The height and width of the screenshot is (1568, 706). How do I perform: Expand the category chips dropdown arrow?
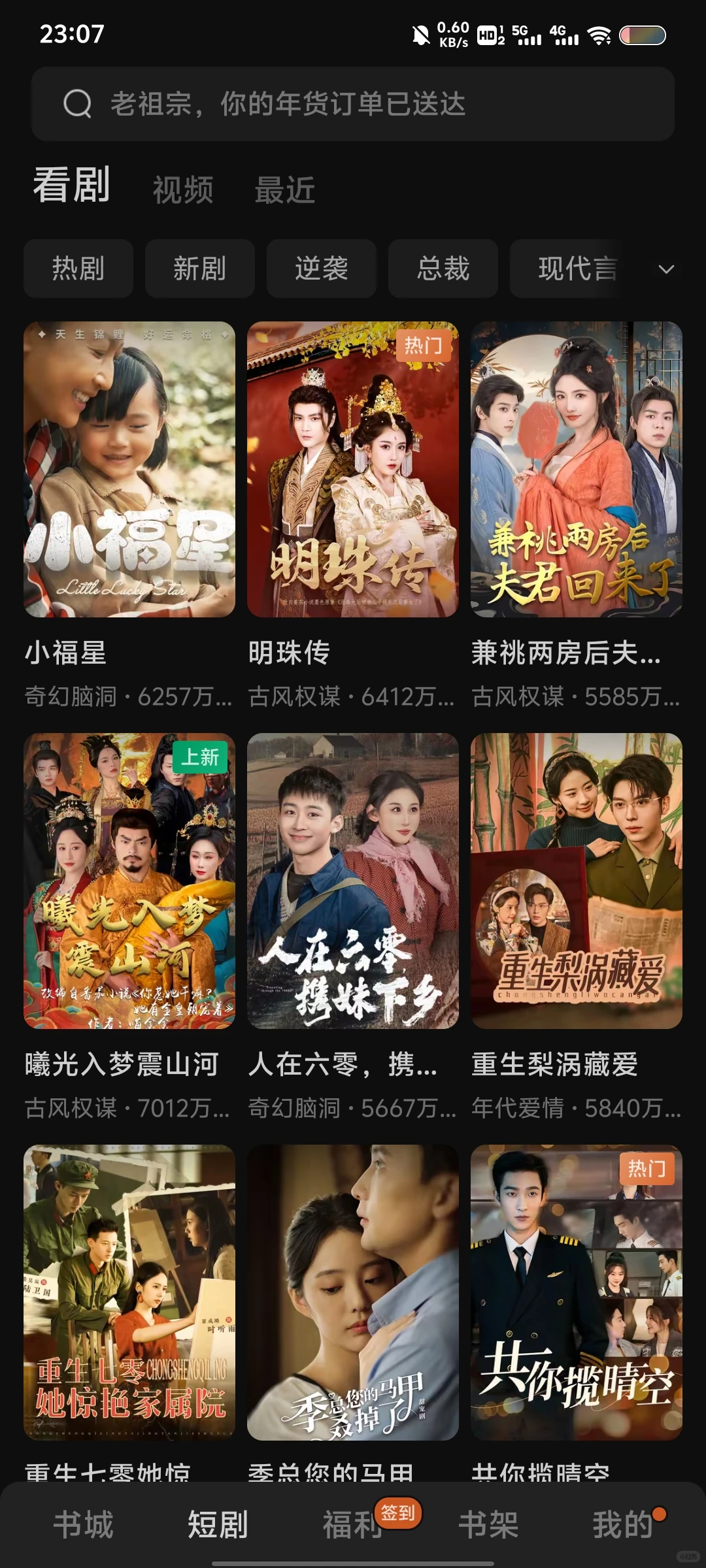[666, 269]
